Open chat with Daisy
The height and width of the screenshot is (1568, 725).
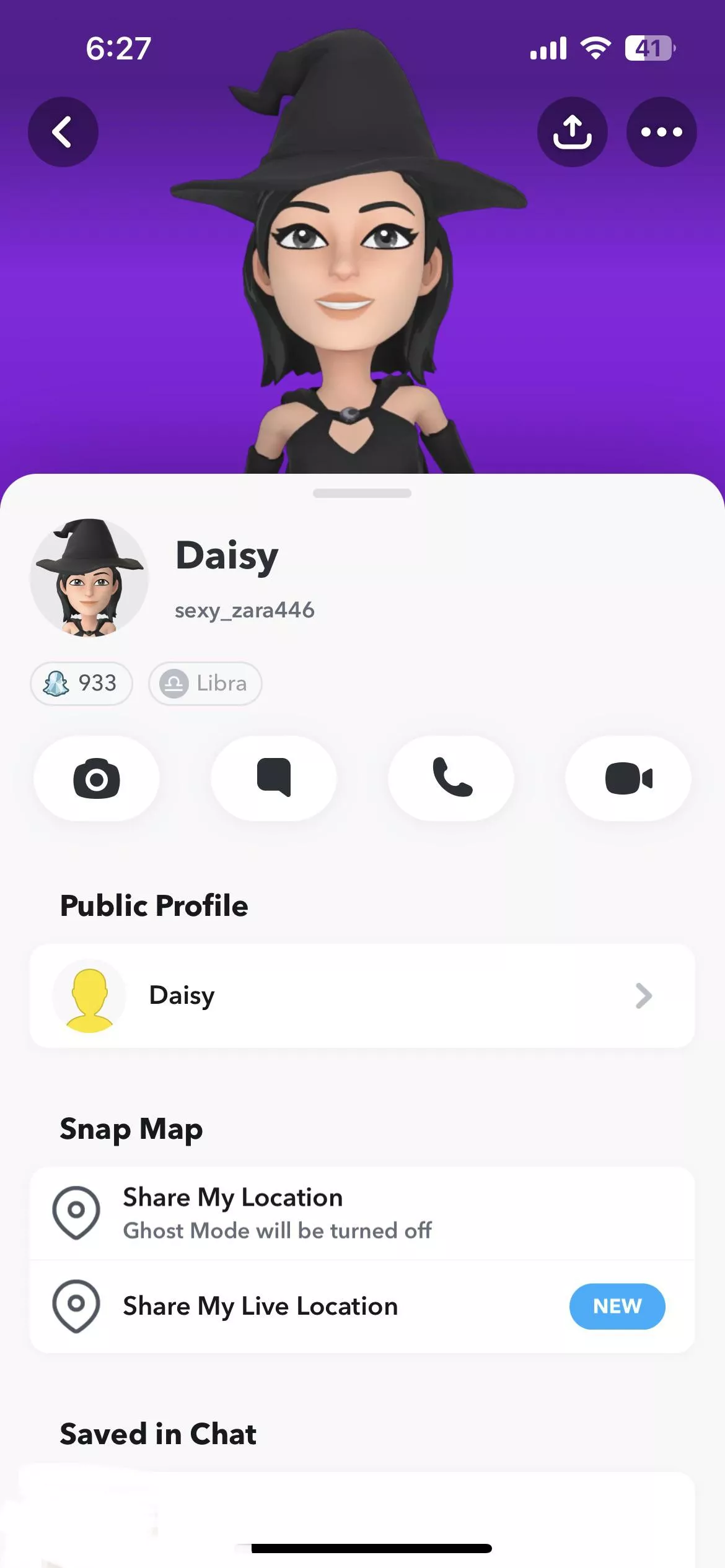click(x=274, y=778)
